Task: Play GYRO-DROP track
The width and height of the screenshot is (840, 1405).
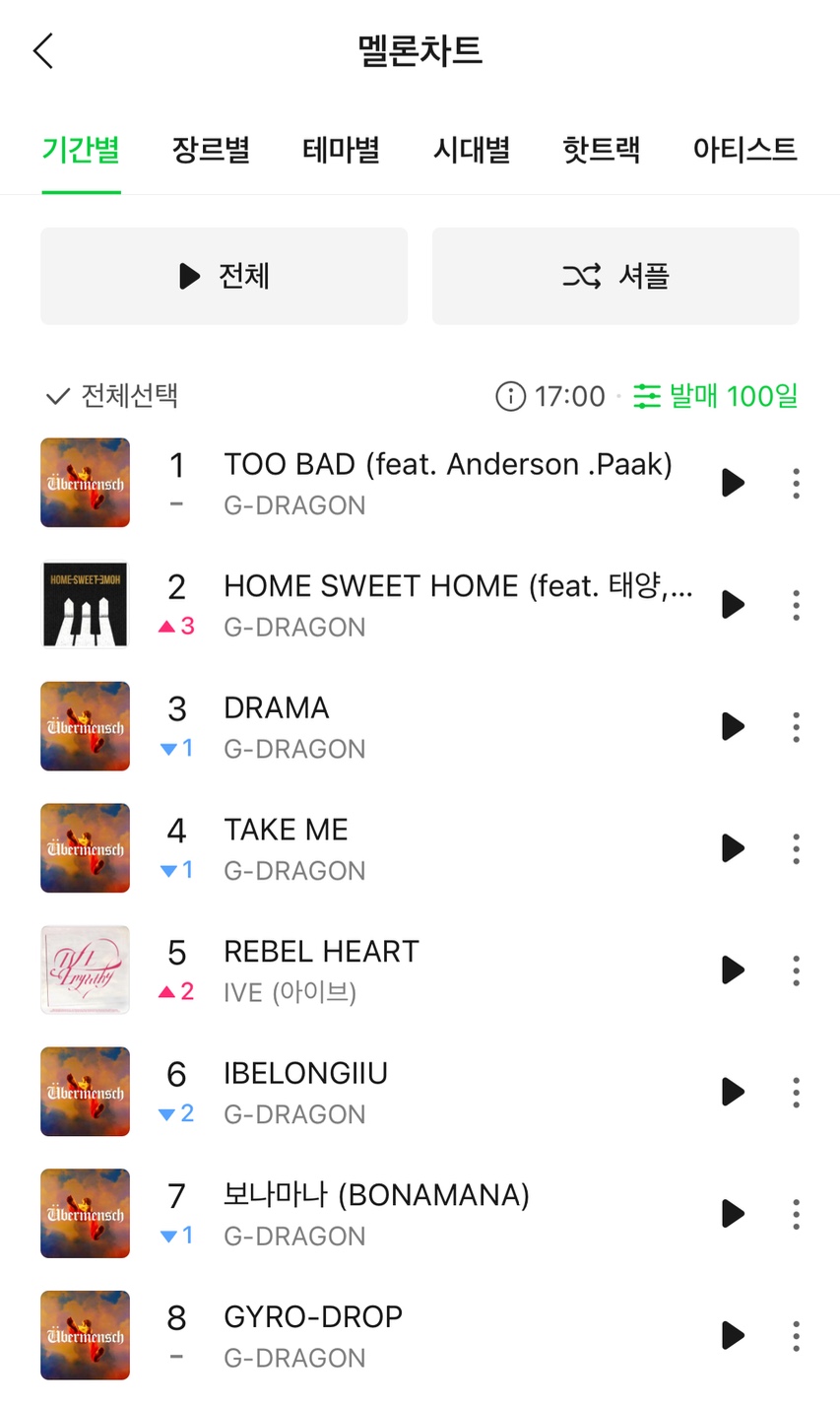Action: tap(733, 1335)
